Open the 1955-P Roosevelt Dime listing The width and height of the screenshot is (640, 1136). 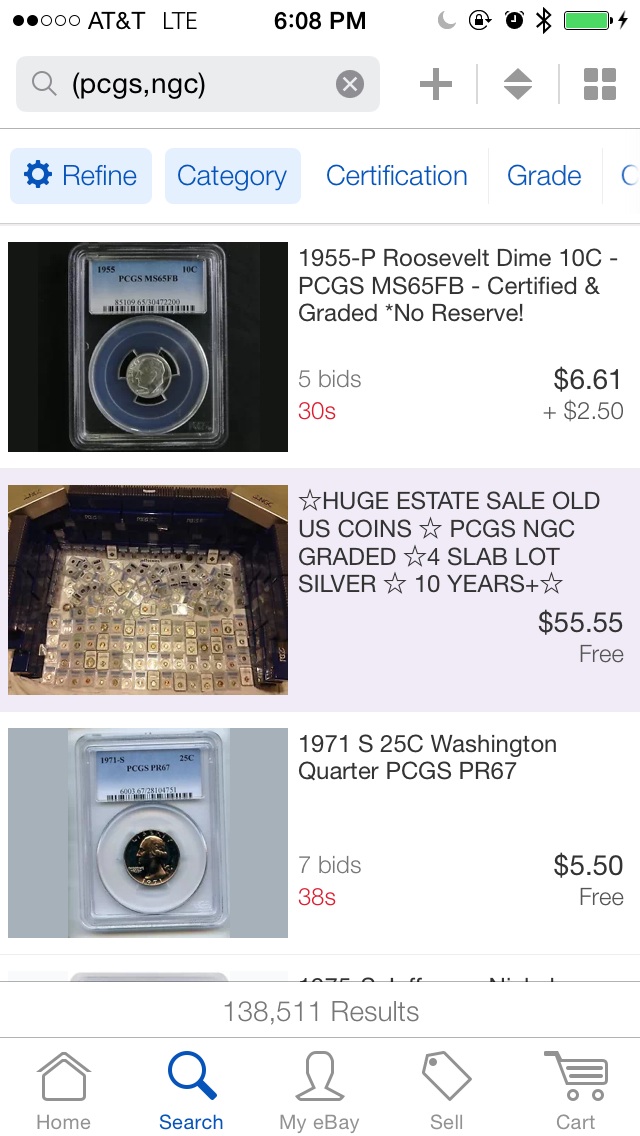pyautogui.click(x=320, y=346)
